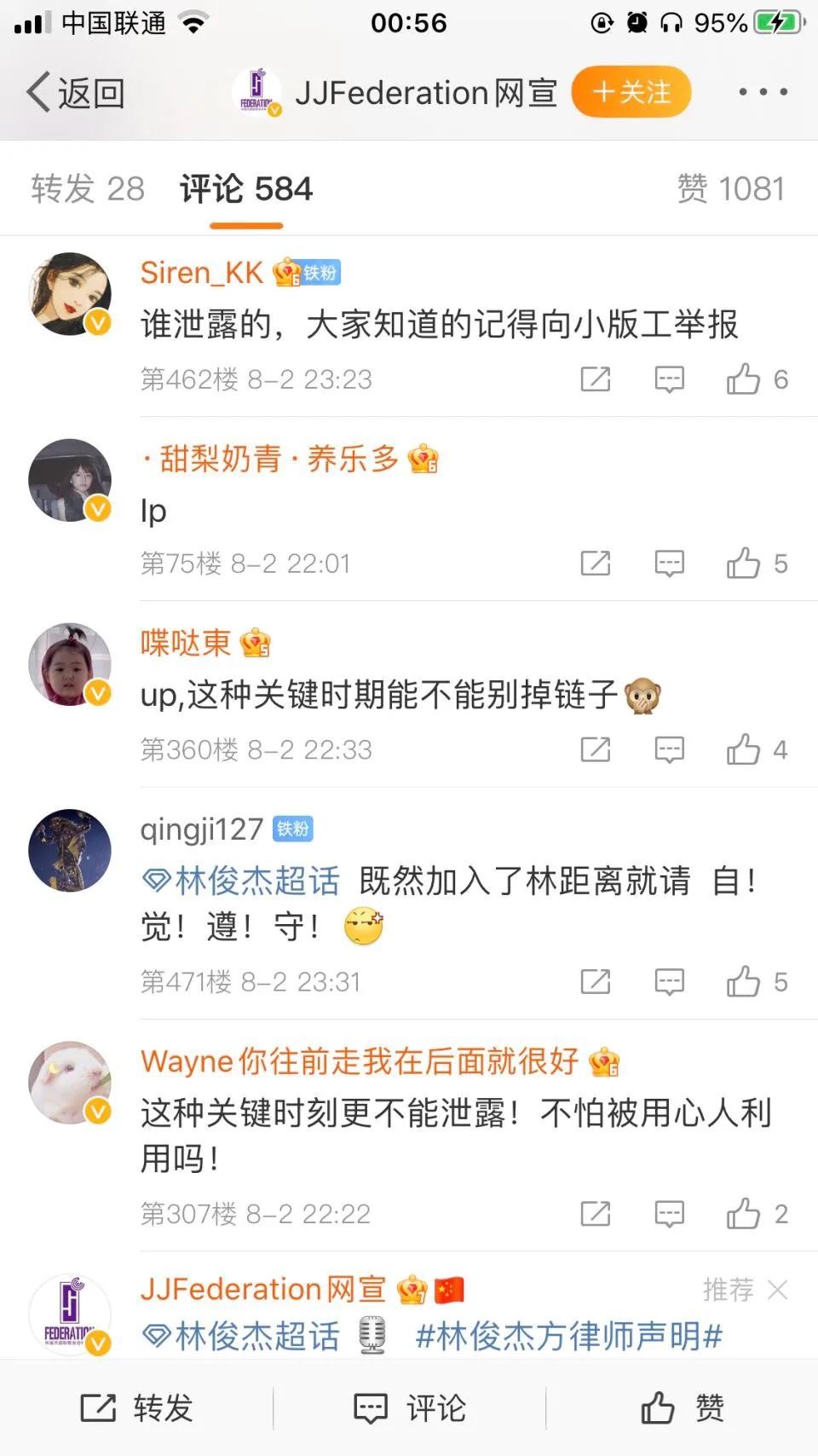Open the 林俊杰超话 link in qingji127's comment

(242, 881)
